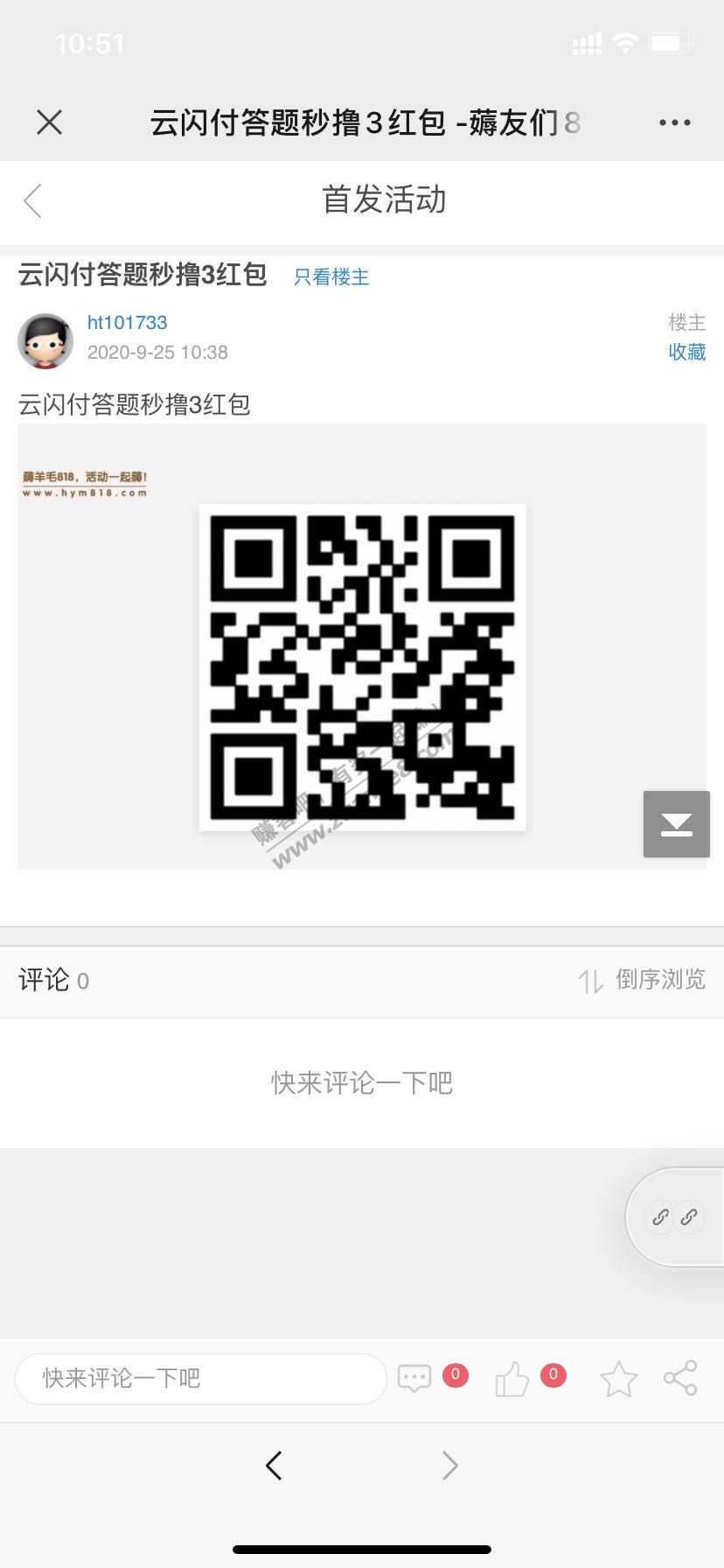Image resolution: width=724 pixels, height=1568 pixels.
Task: Toggle 倒序浏览 comment order
Action: coord(643,980)
